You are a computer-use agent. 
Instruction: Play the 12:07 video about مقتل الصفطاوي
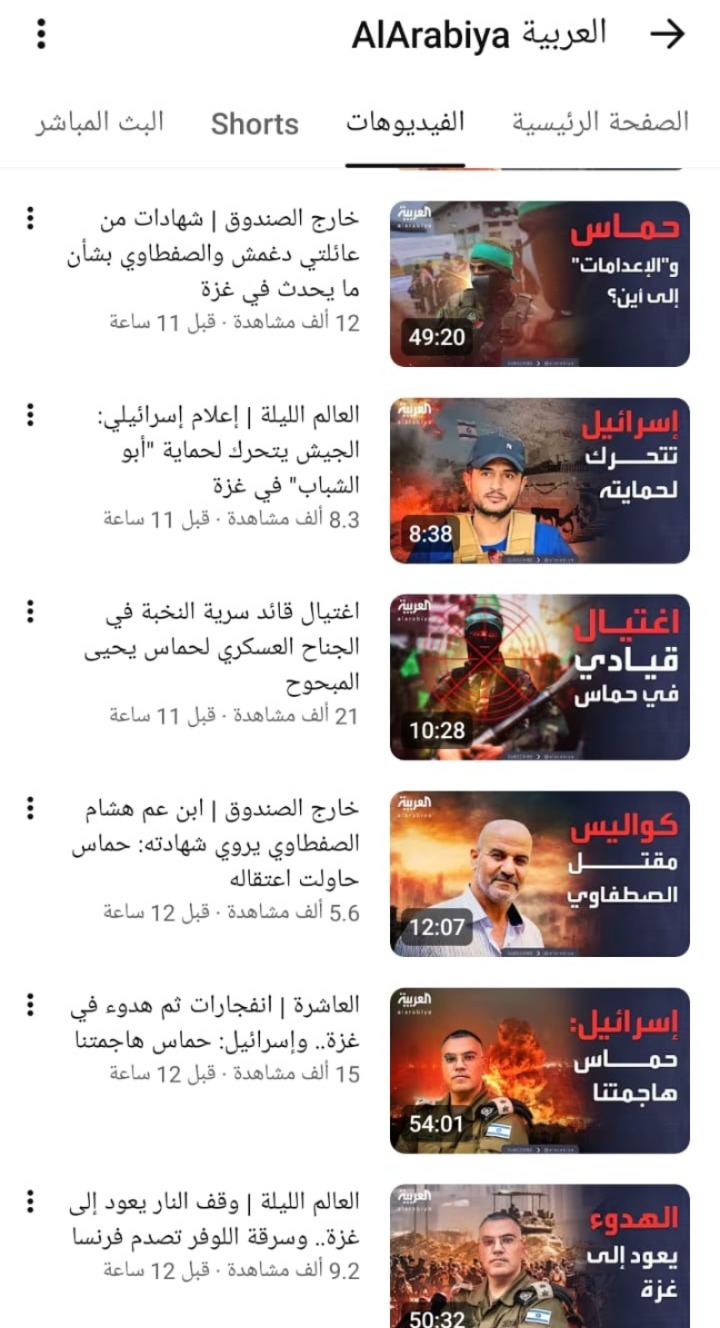pyautogui.click(x=539, y=874)
